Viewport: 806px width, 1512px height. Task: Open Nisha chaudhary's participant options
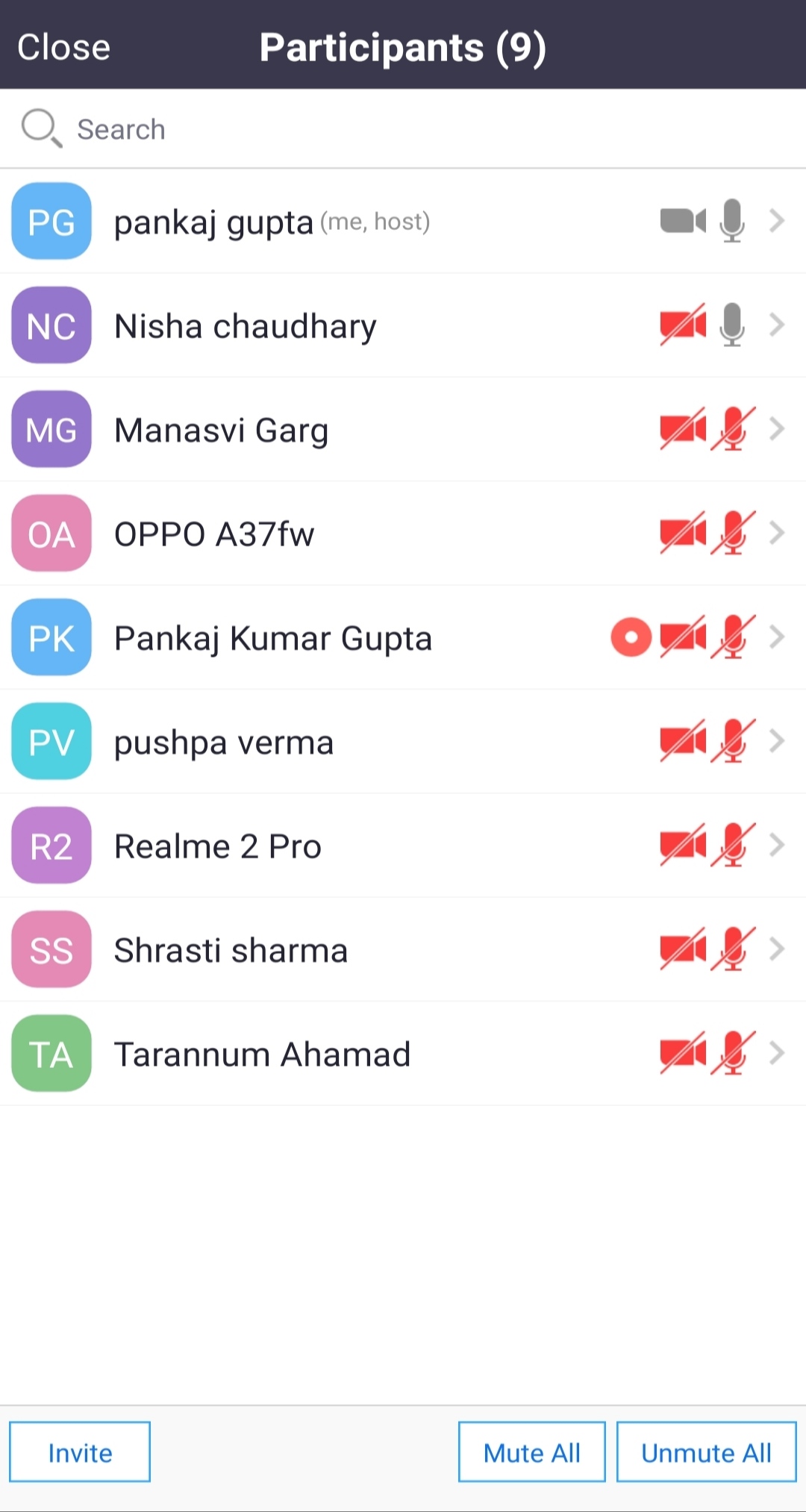coord(403,325)
